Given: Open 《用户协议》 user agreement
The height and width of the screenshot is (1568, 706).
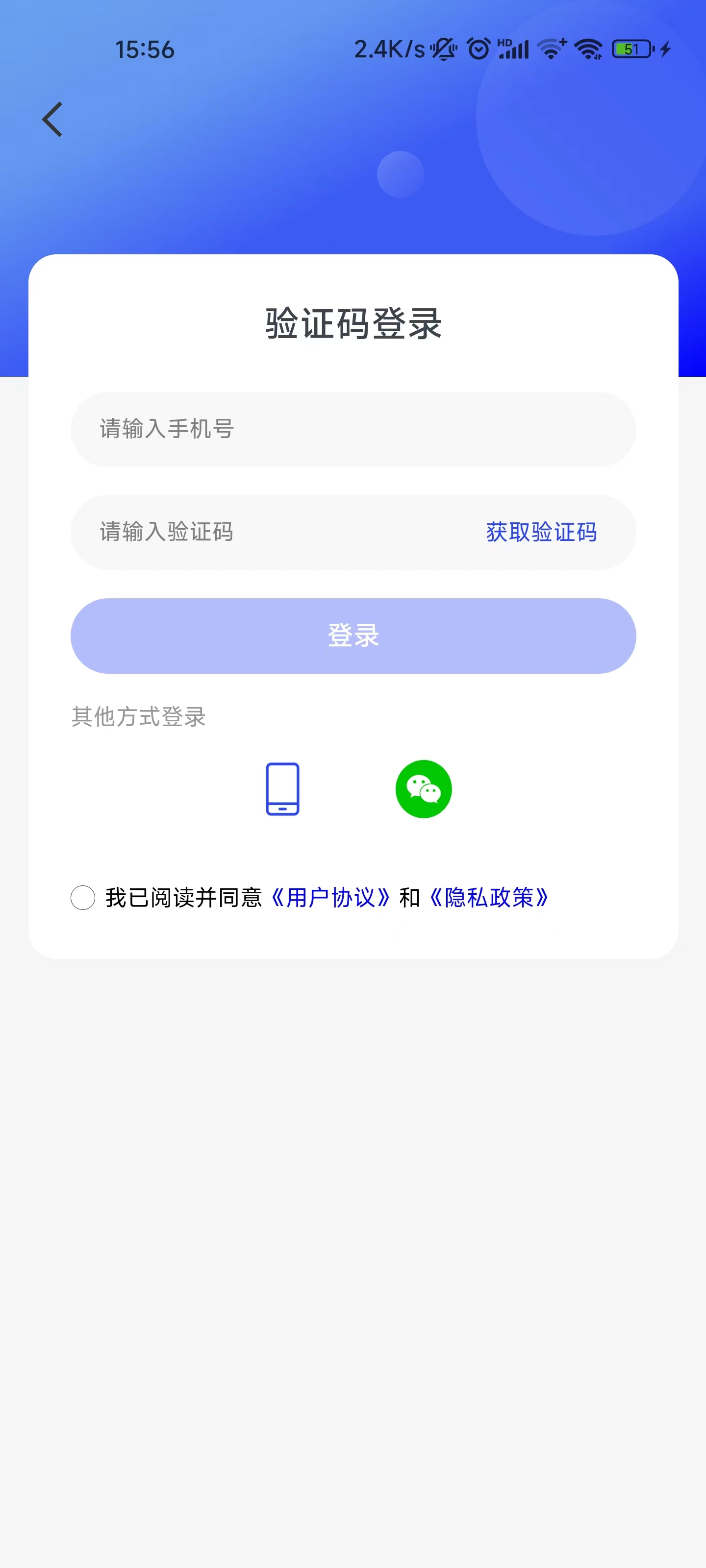Looking at the screenshot, I should [329, 898].
